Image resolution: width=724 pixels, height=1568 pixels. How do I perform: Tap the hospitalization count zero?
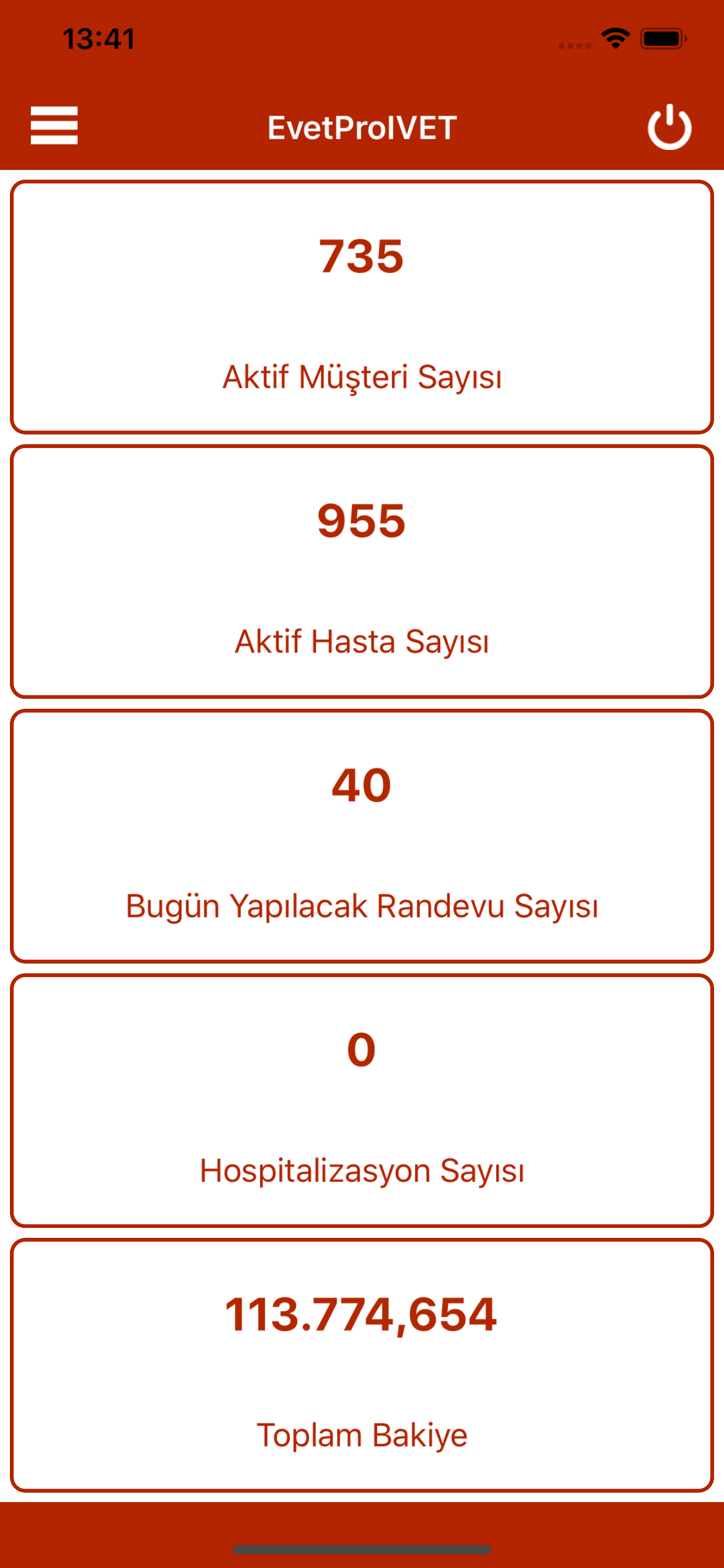pos(362,1050)
